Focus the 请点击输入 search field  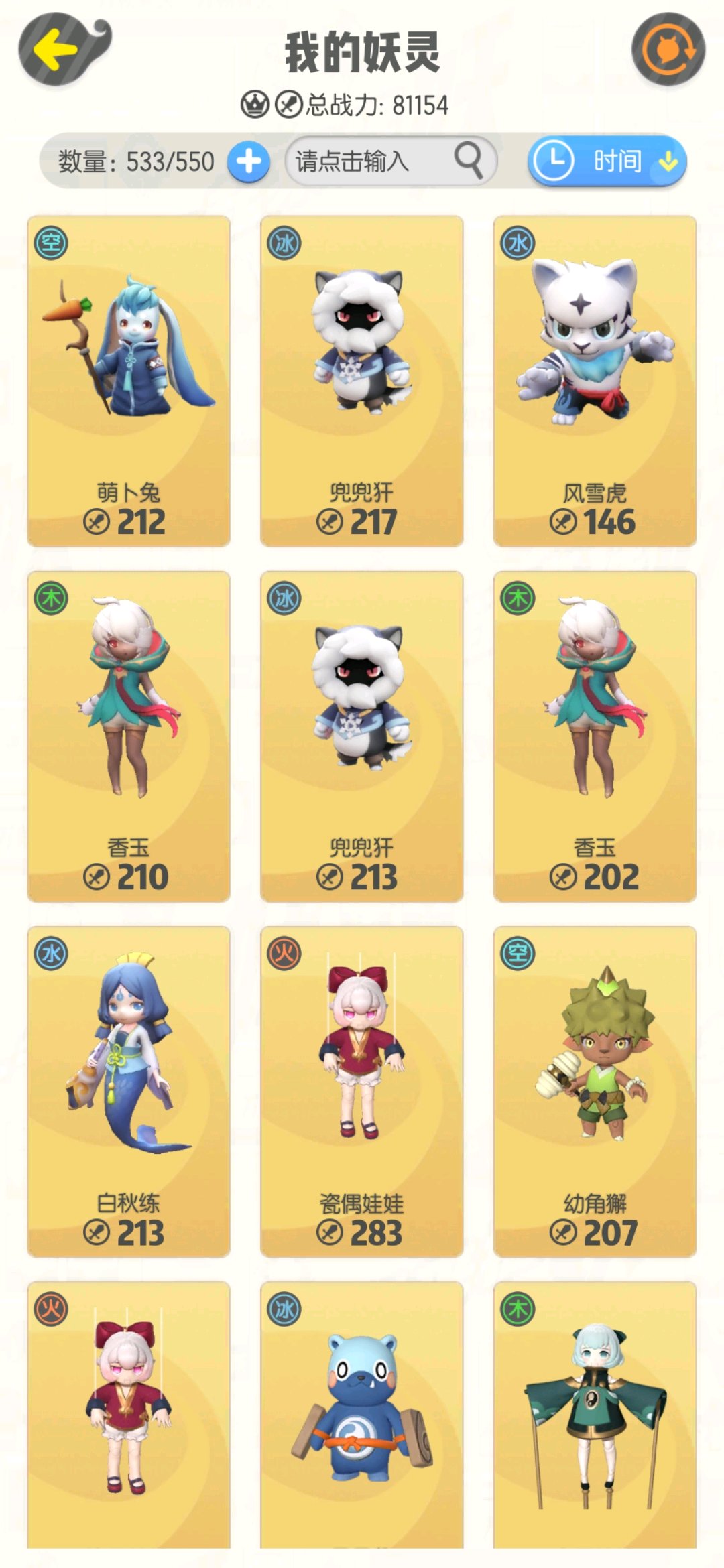391,161
